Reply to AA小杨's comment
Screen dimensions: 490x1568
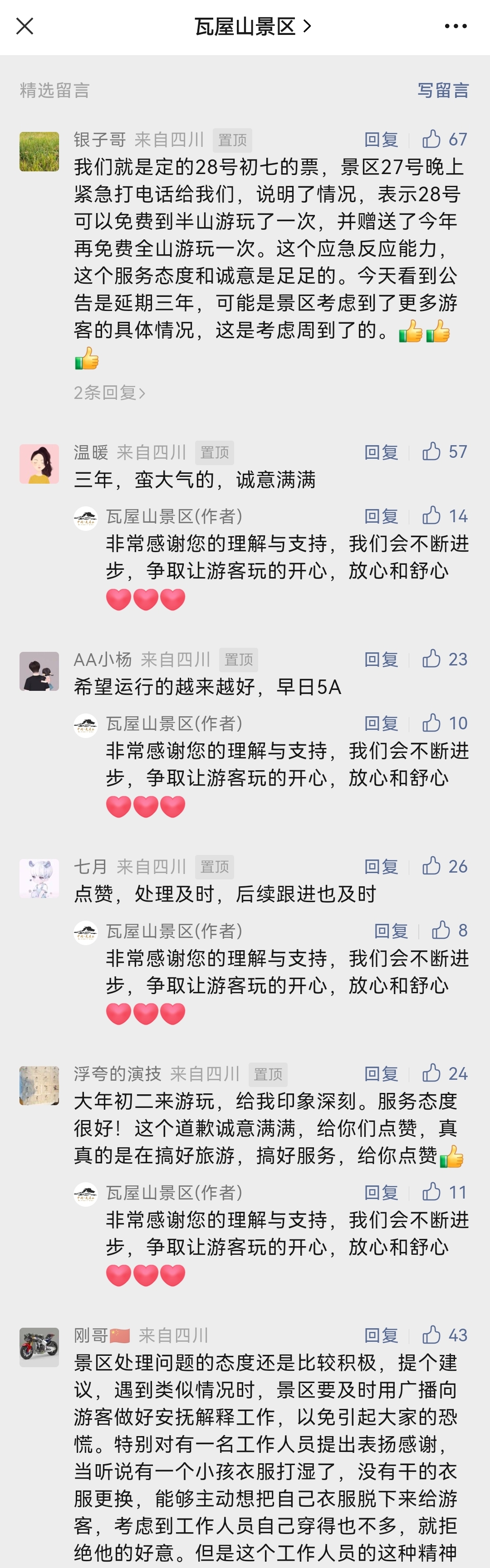click(x=381, y=659)
